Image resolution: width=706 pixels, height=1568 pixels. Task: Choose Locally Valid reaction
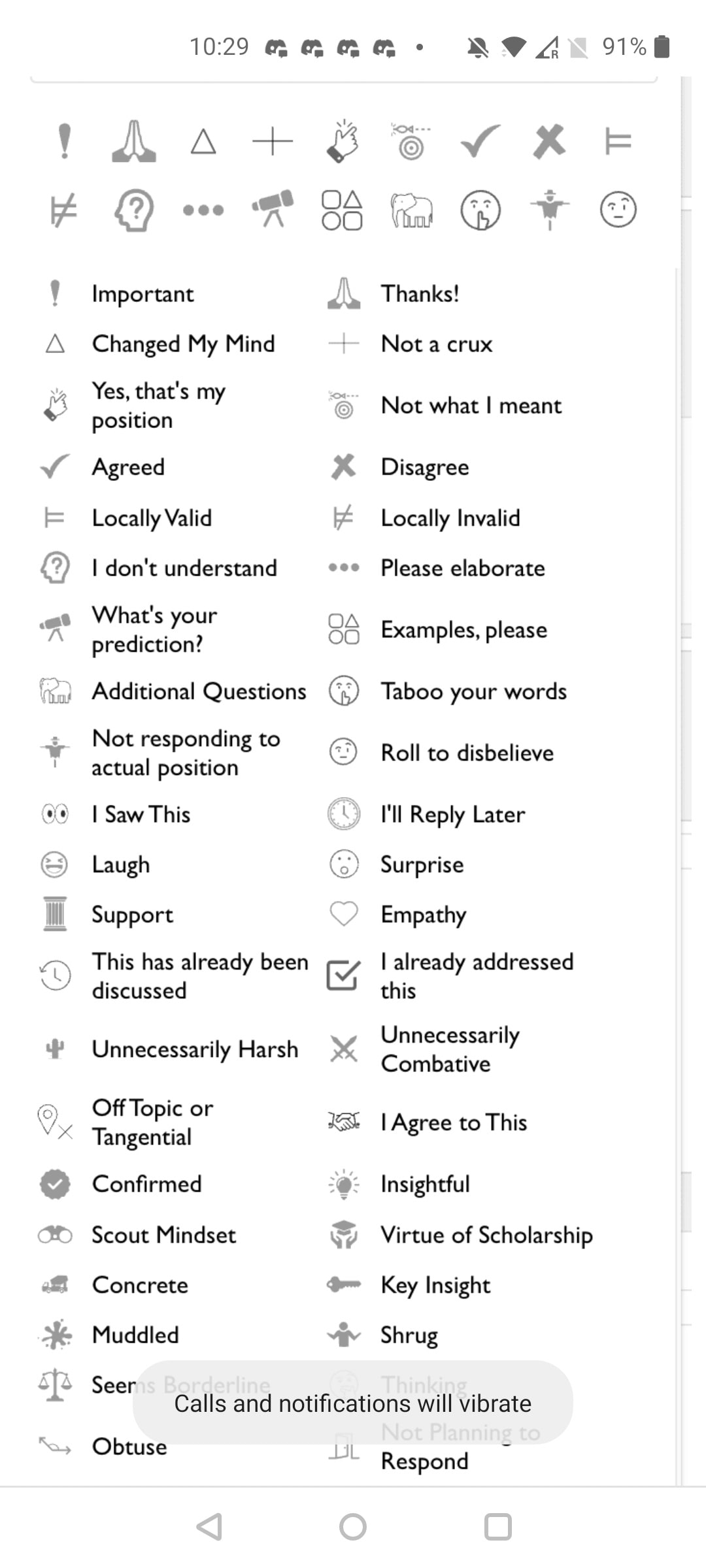coord(170,517)
